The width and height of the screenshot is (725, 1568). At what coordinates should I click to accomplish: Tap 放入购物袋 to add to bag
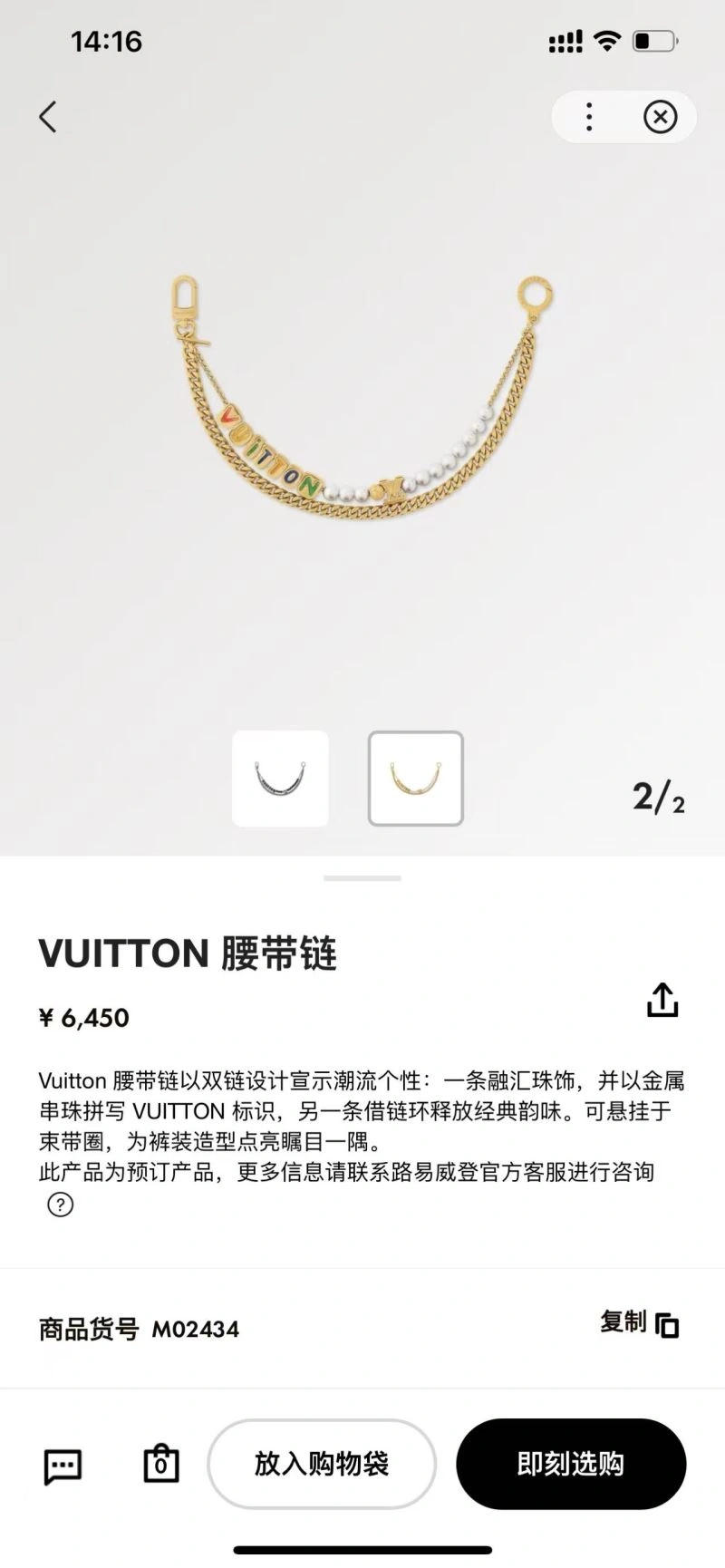[322, 1464]
